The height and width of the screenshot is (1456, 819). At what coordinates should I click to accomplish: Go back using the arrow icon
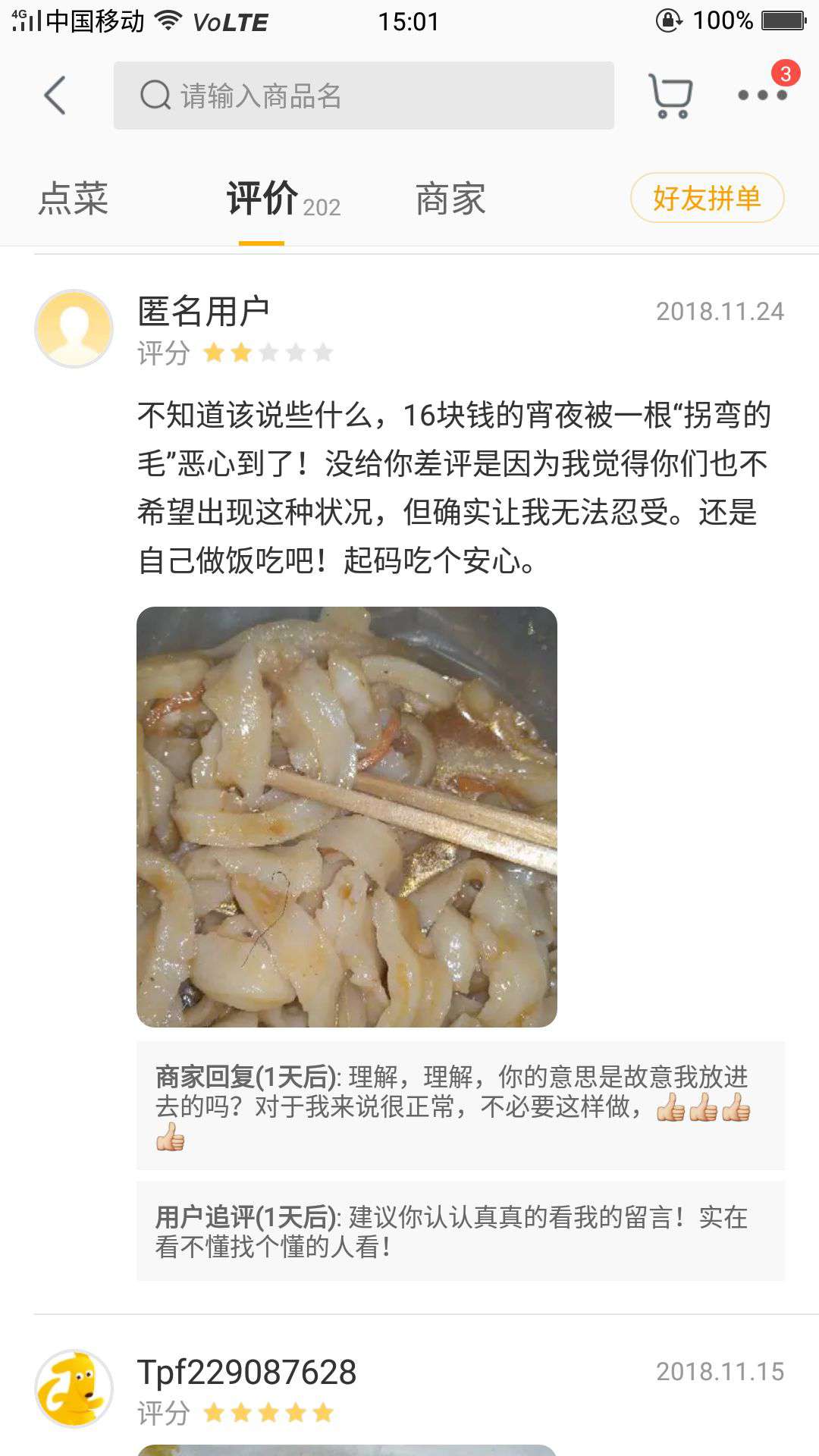tap(55, 96)
